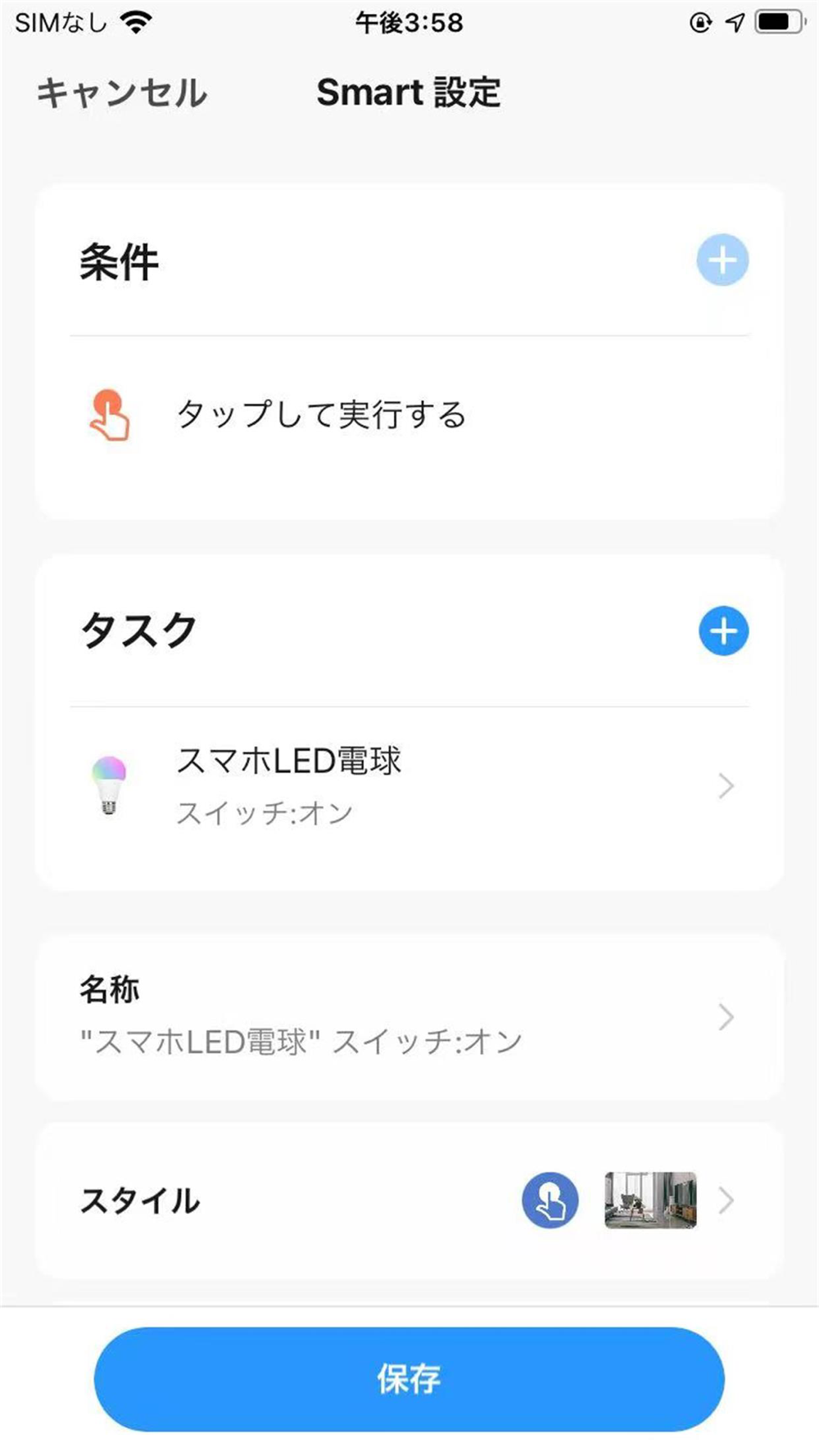
Task: Tap キャンセル to cancel setup
Action: pyautogui.click(x=122, y=93)
